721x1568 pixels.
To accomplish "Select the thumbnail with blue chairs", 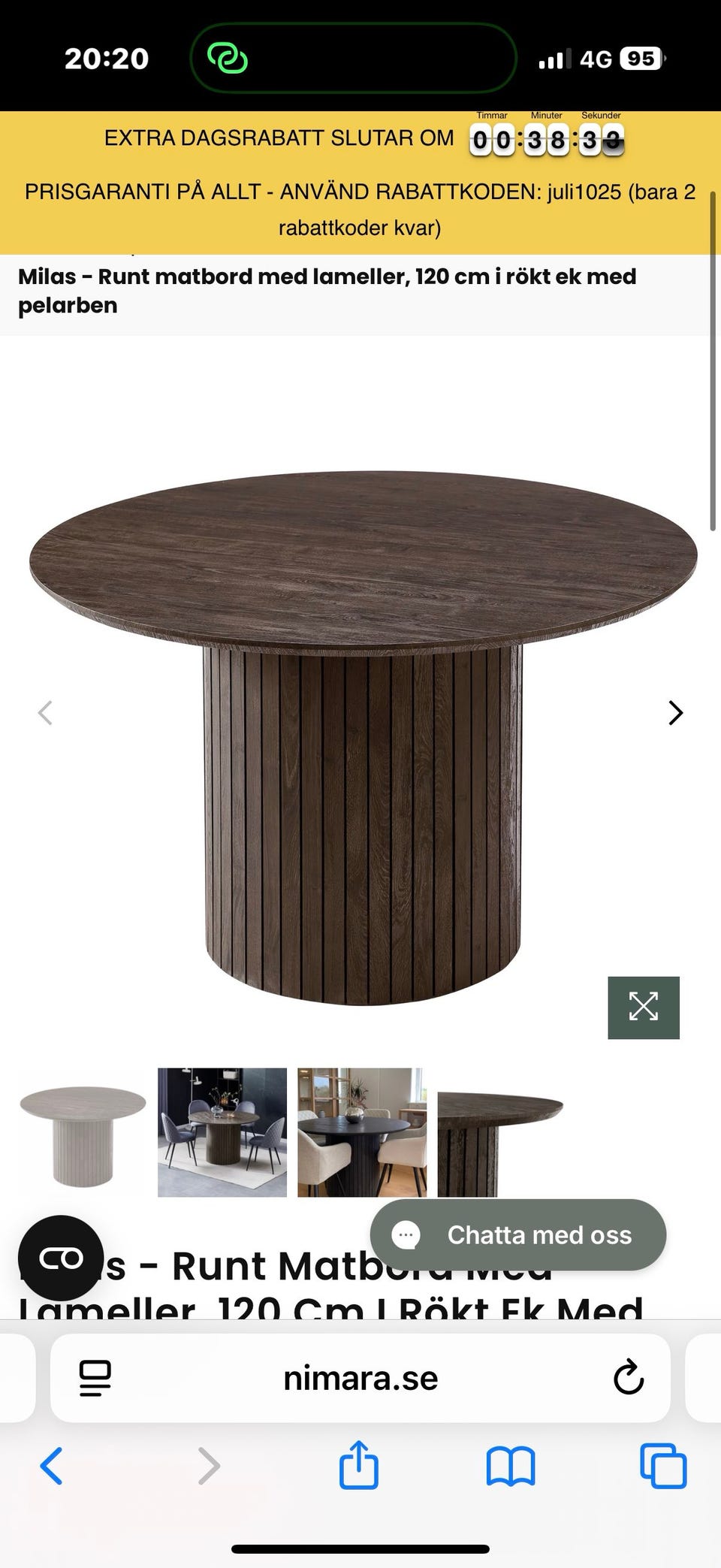I will pos(222,1132).
